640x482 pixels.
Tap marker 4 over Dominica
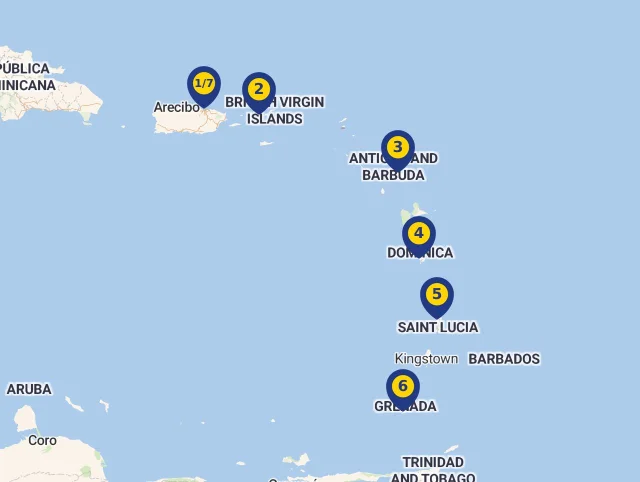pos(419,234)
